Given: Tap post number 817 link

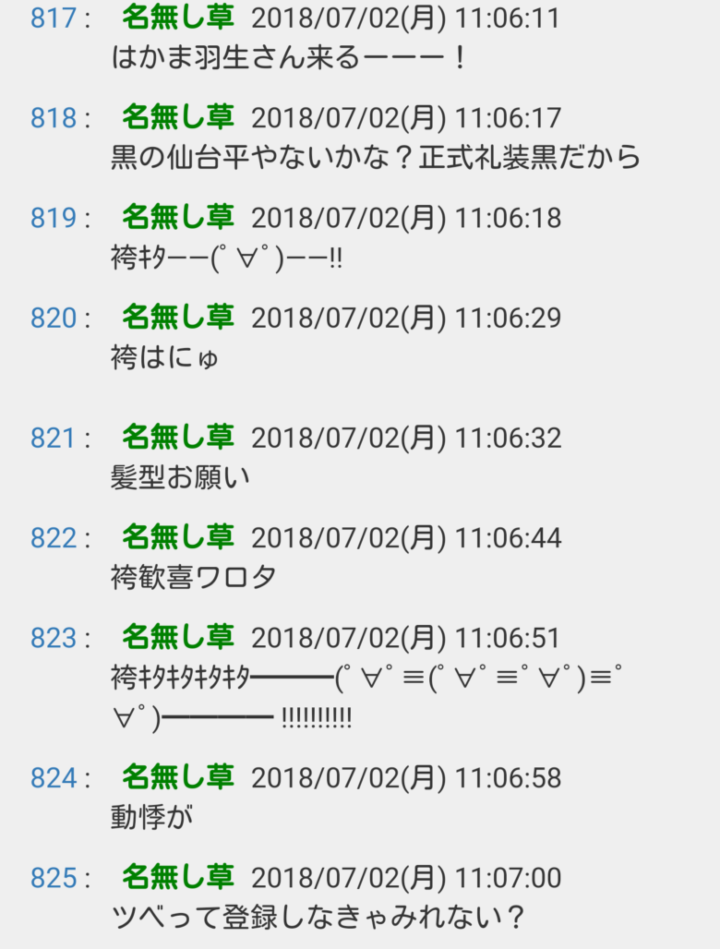Looking at the screenshot, I should 53,18.
